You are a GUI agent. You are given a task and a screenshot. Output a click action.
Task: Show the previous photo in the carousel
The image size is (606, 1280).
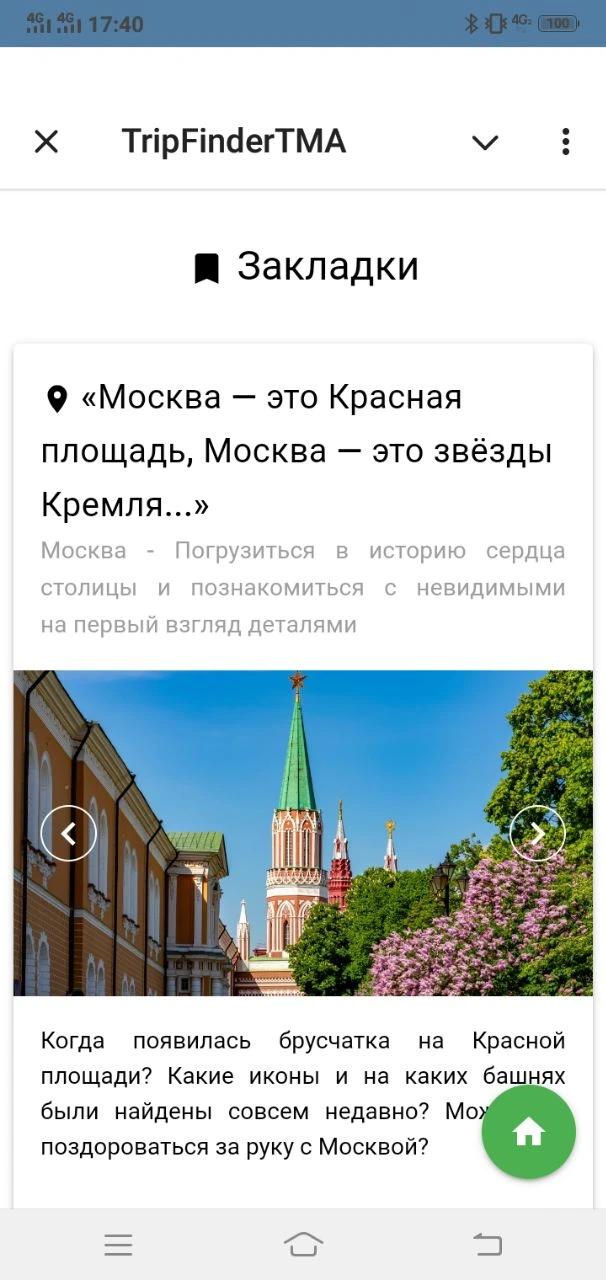click(68, 833)
